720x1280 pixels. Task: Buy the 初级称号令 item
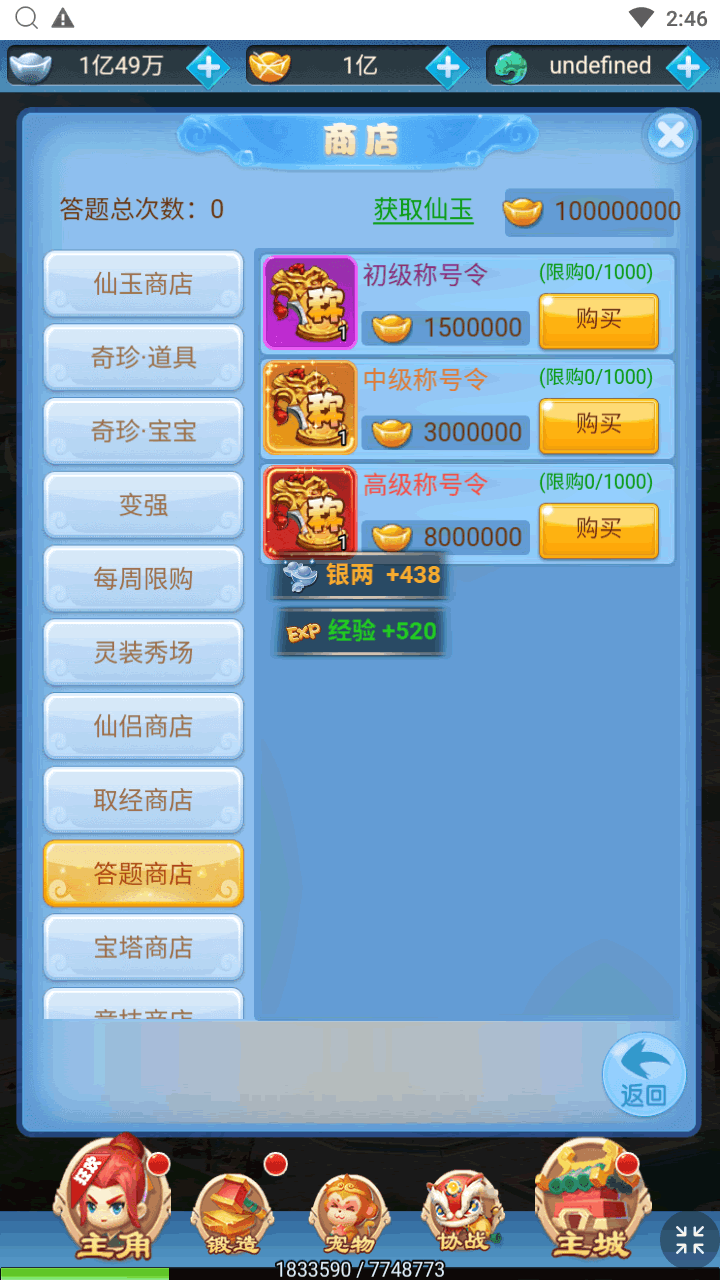(598, 320)
